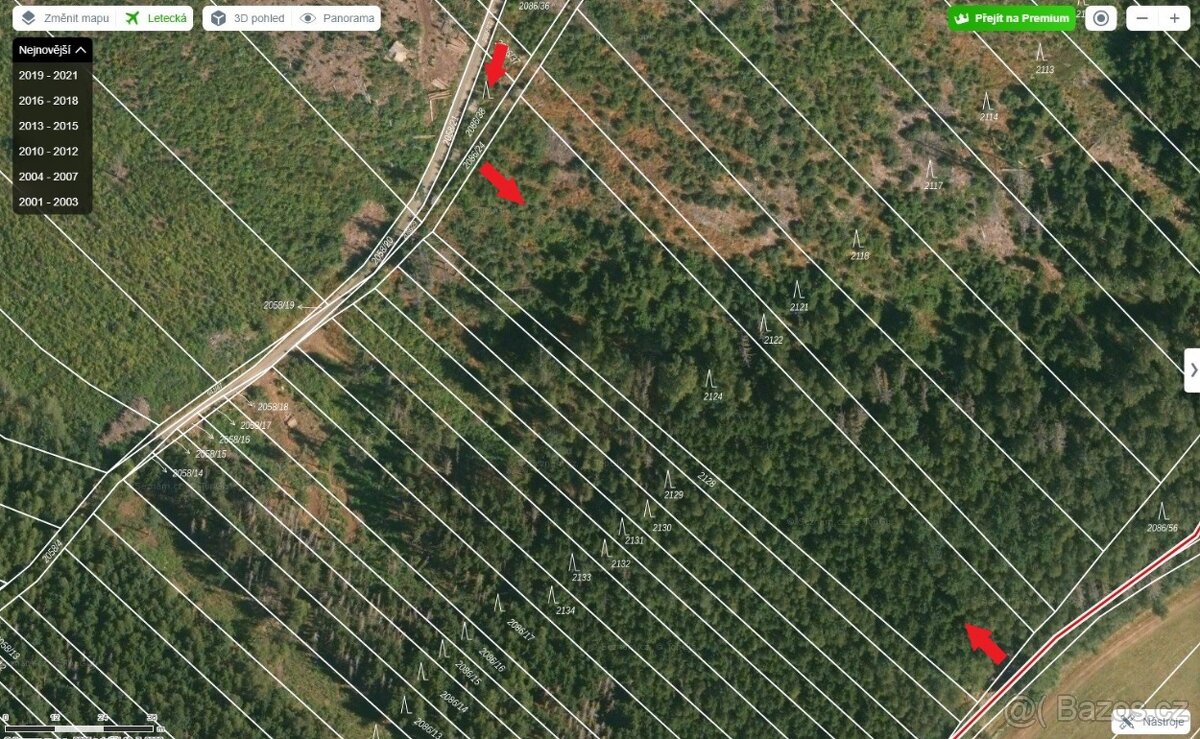Choose the 2016 - 2018 imagery
The height and width of the screenshot is (739, 1200).
(48, 101)
